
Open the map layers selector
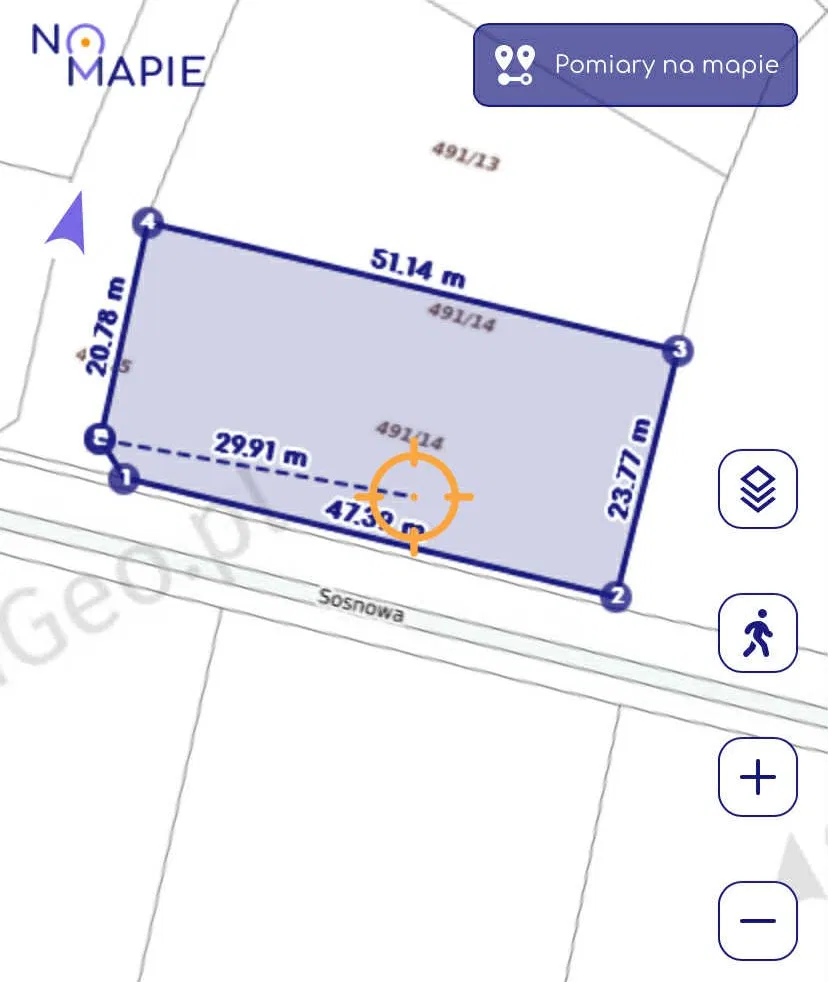pos(758,489)
